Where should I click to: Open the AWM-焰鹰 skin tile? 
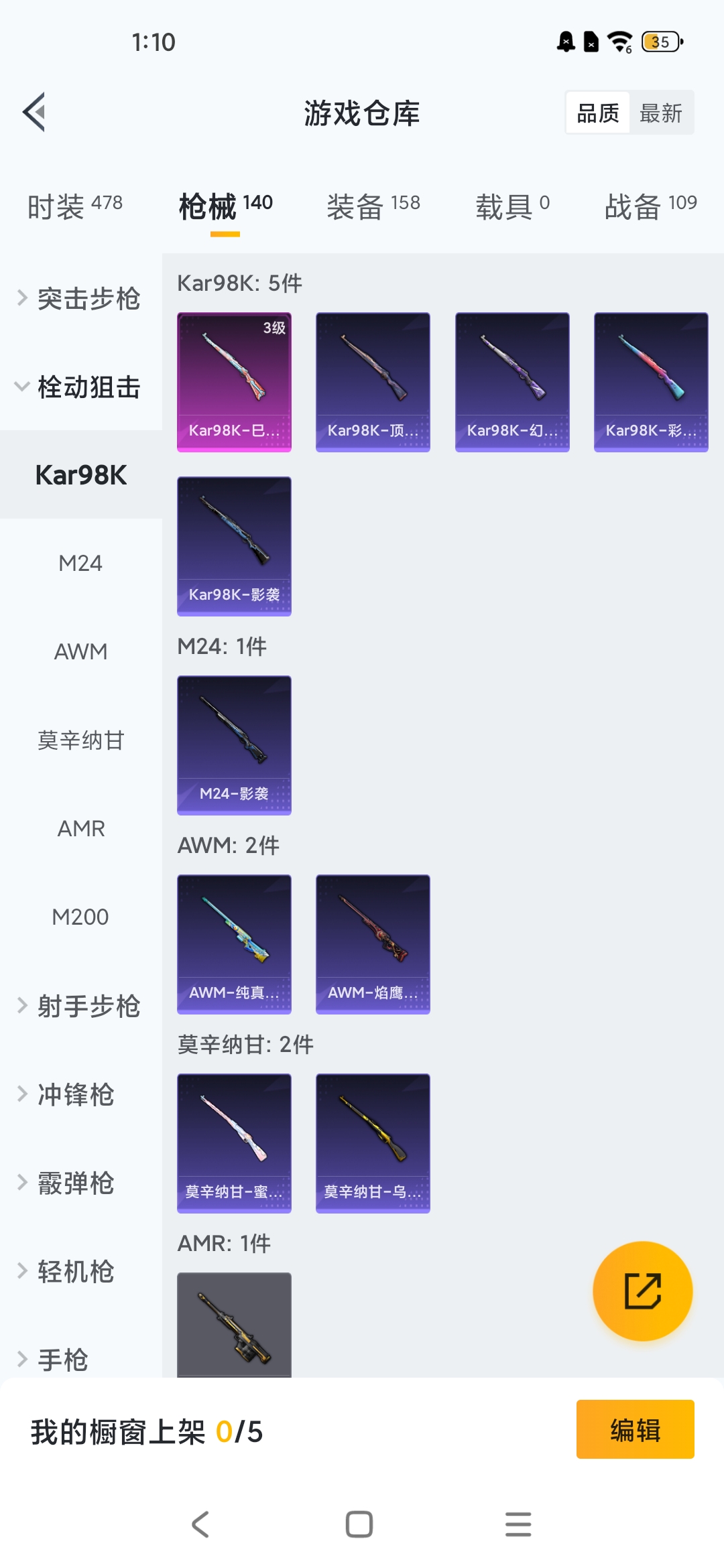373,944
